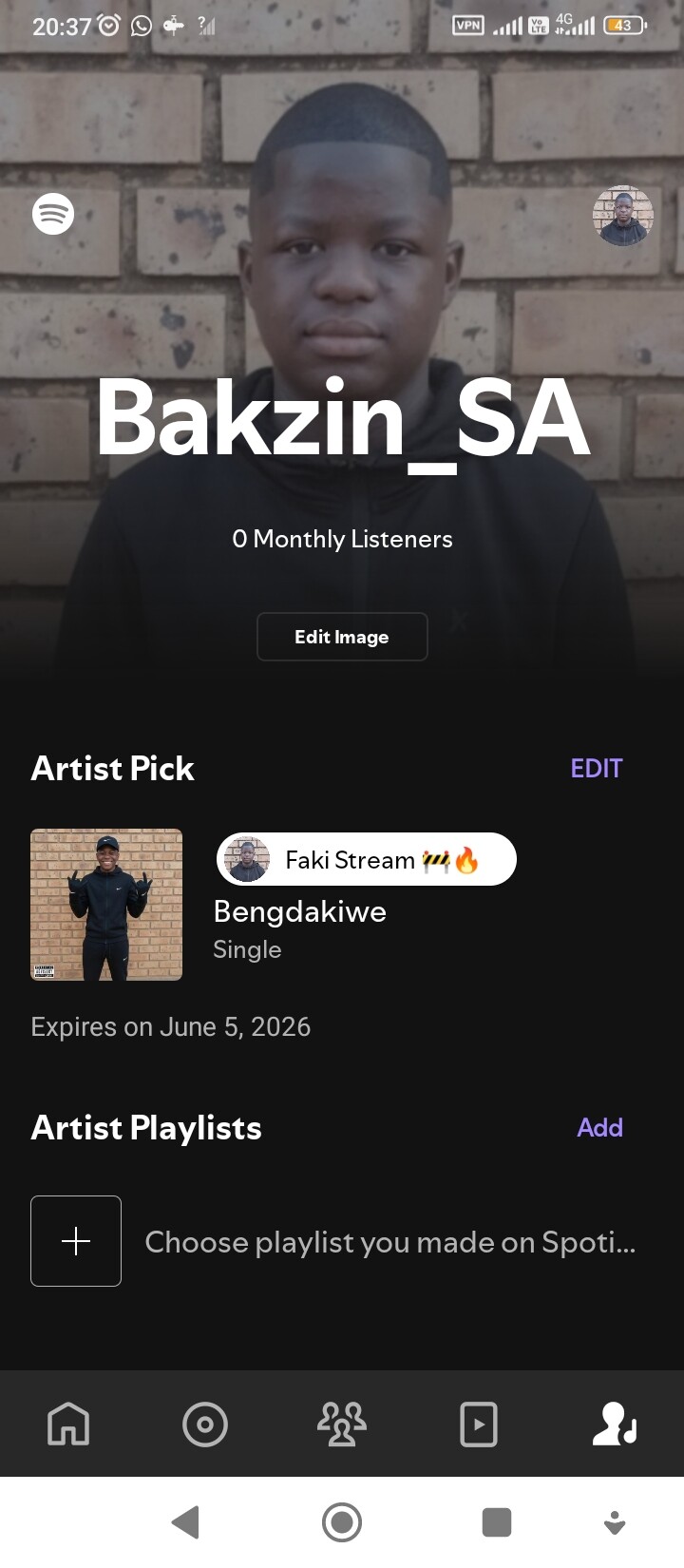Open the account avatar menu

tap(623, 216)
